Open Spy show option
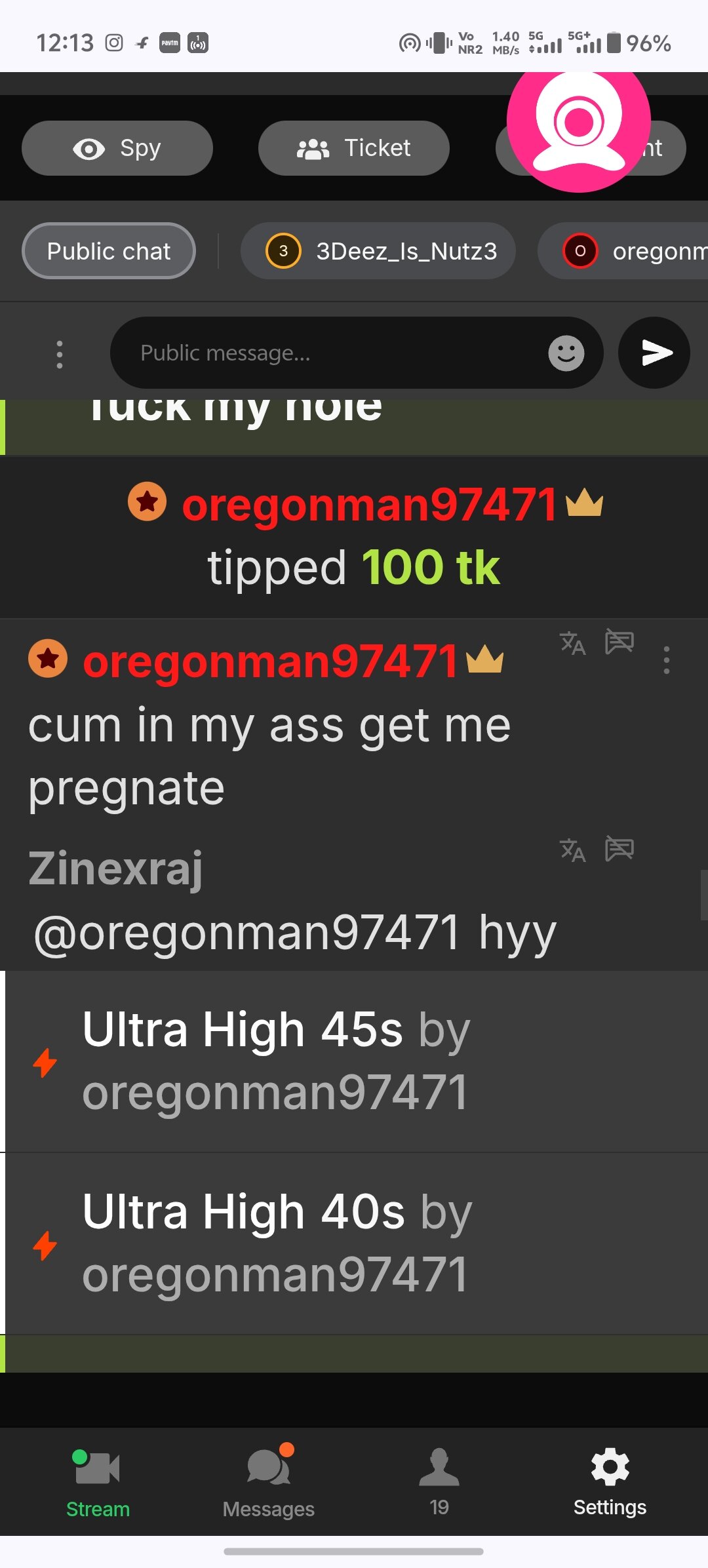The image size is (708, 1568). pos(117,148)
